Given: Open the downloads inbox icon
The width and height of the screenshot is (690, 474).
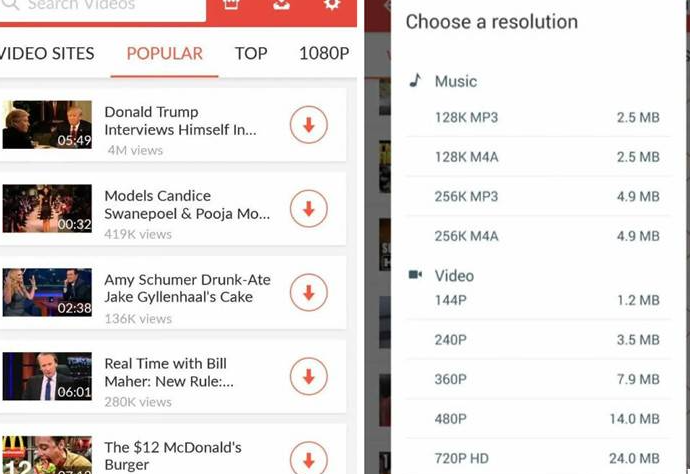Looking at the screenshot, I should pos(281,6).
